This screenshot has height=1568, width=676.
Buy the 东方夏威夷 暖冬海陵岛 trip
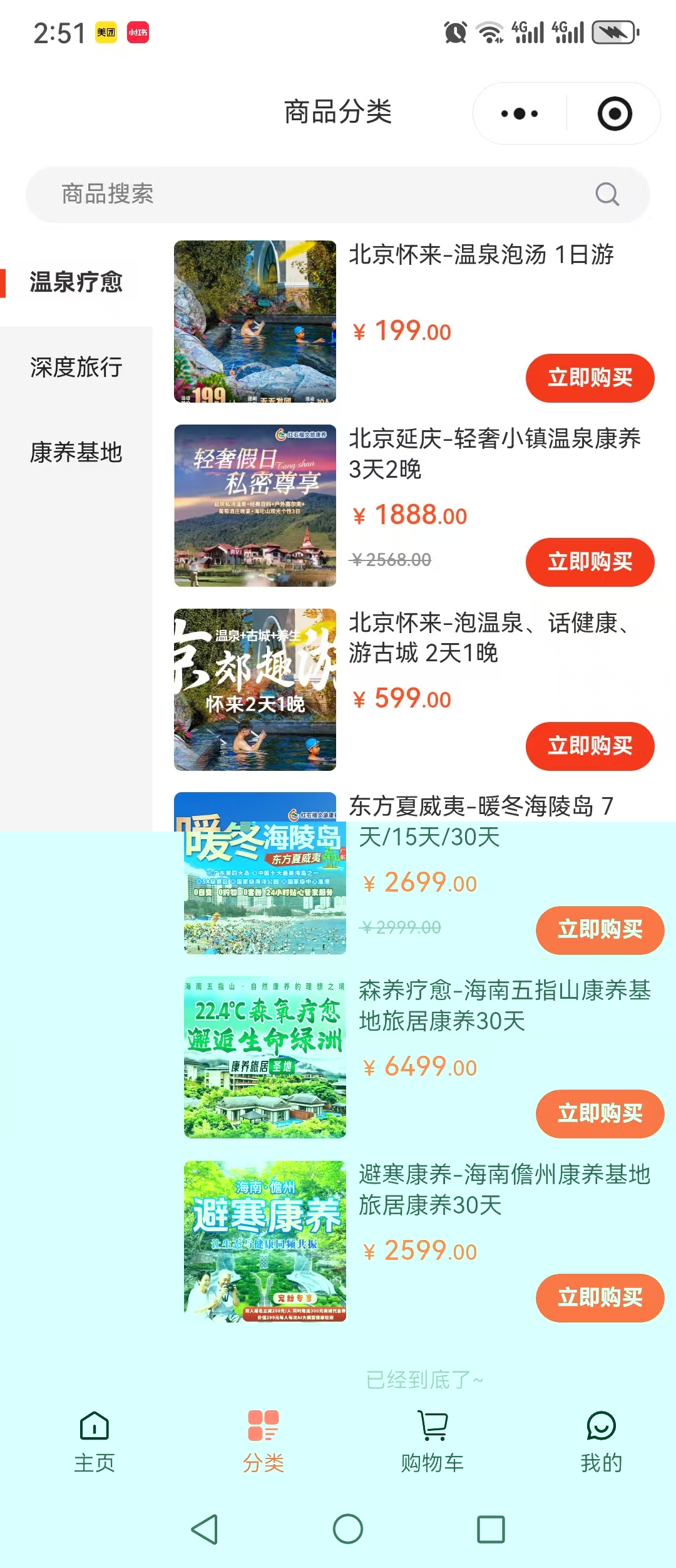tap(600, 930)
